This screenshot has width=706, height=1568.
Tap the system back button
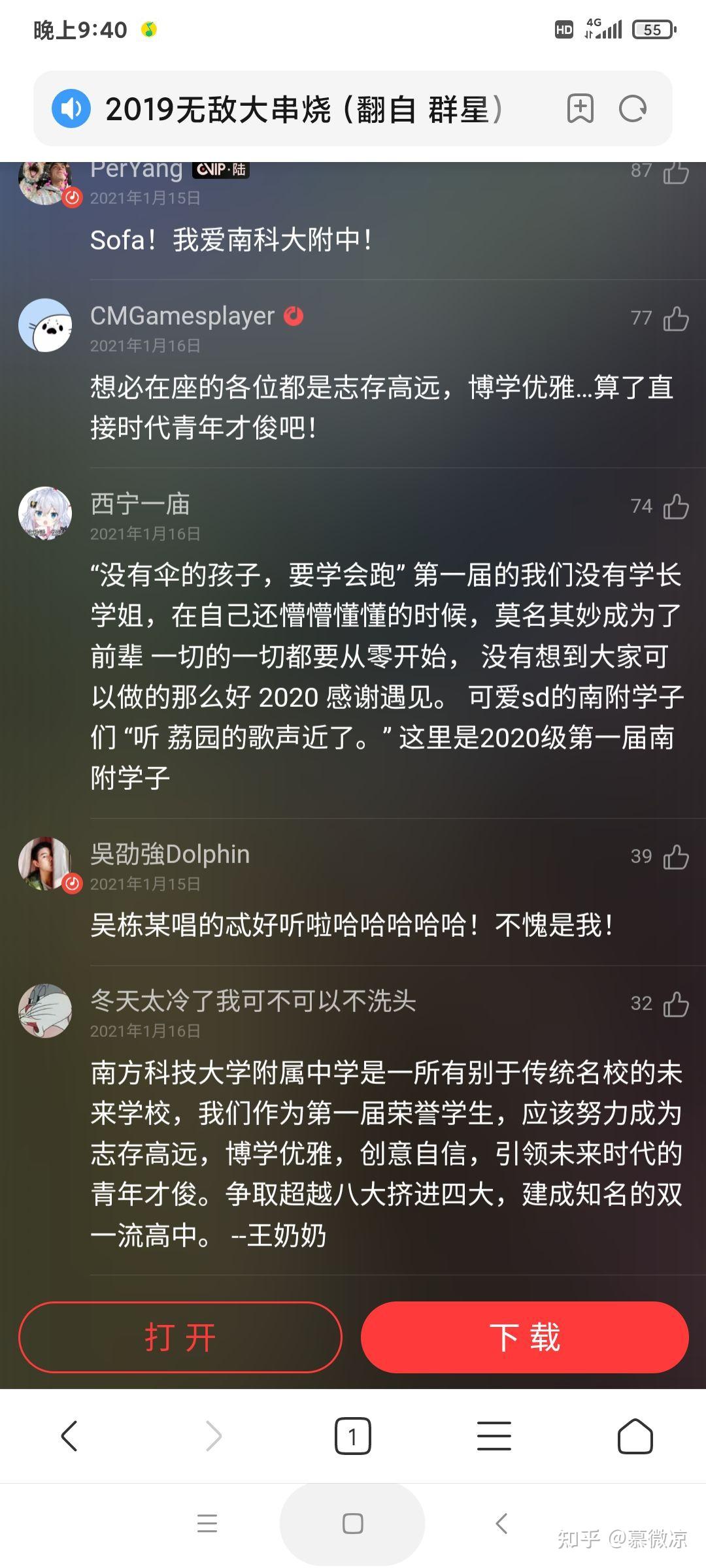point(501,1523)
